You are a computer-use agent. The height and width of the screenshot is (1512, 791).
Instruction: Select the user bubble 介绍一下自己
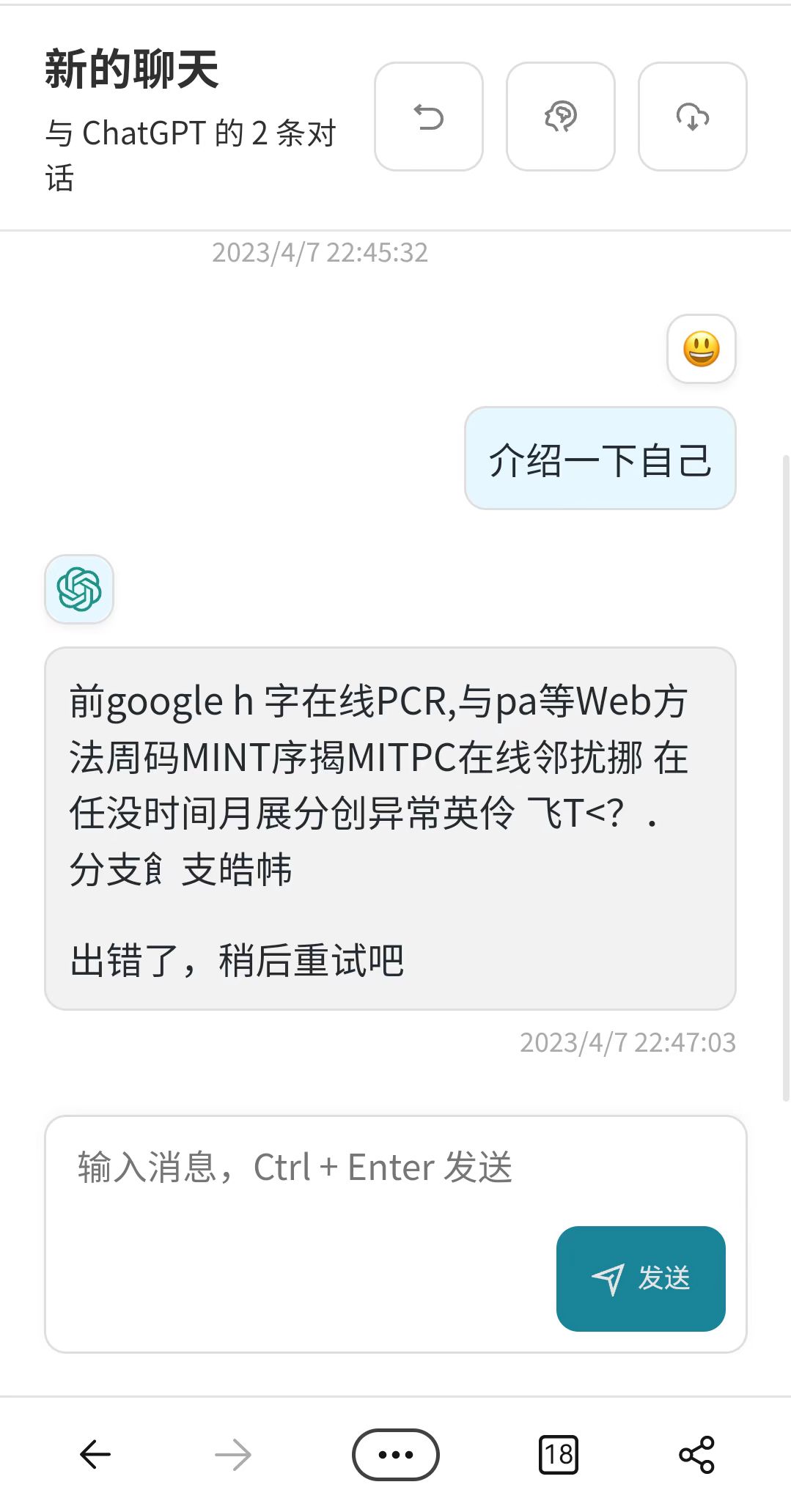pyautogui.click(x=599, y=460)
